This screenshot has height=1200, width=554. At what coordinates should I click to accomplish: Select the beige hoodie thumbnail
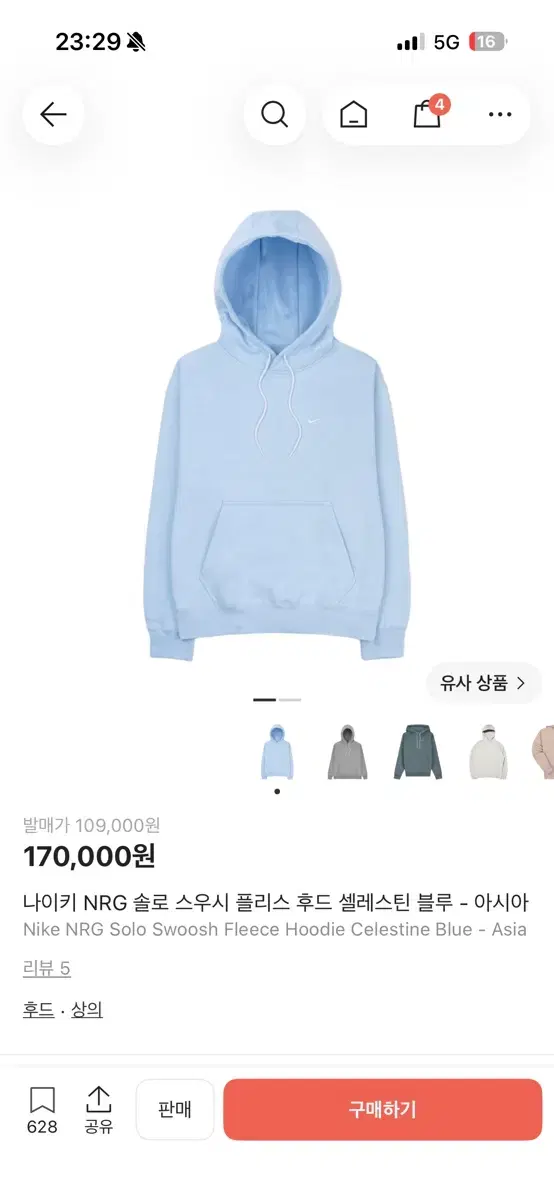[544, 753]
